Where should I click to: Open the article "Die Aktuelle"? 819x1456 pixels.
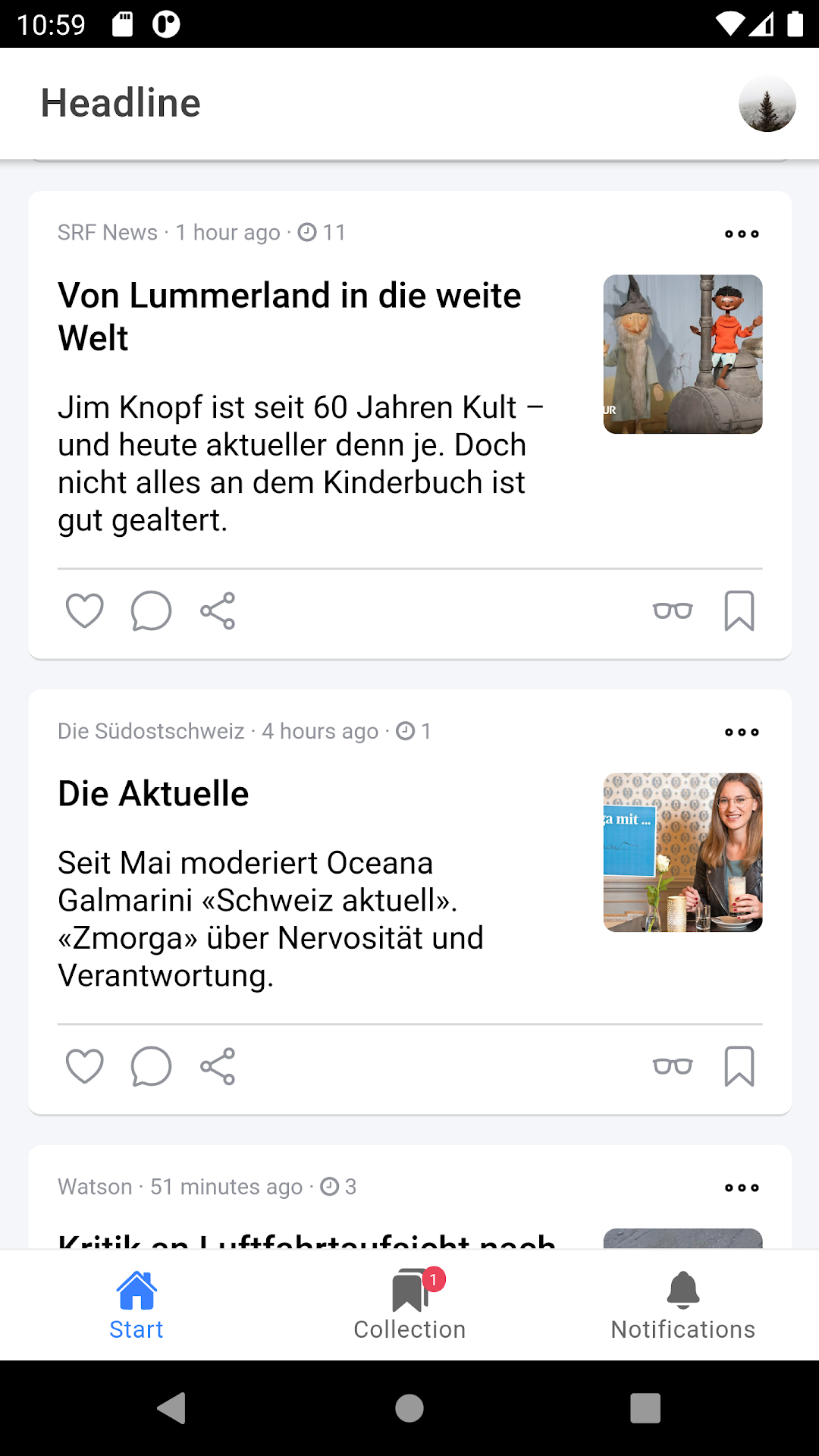tap(154, 794)
